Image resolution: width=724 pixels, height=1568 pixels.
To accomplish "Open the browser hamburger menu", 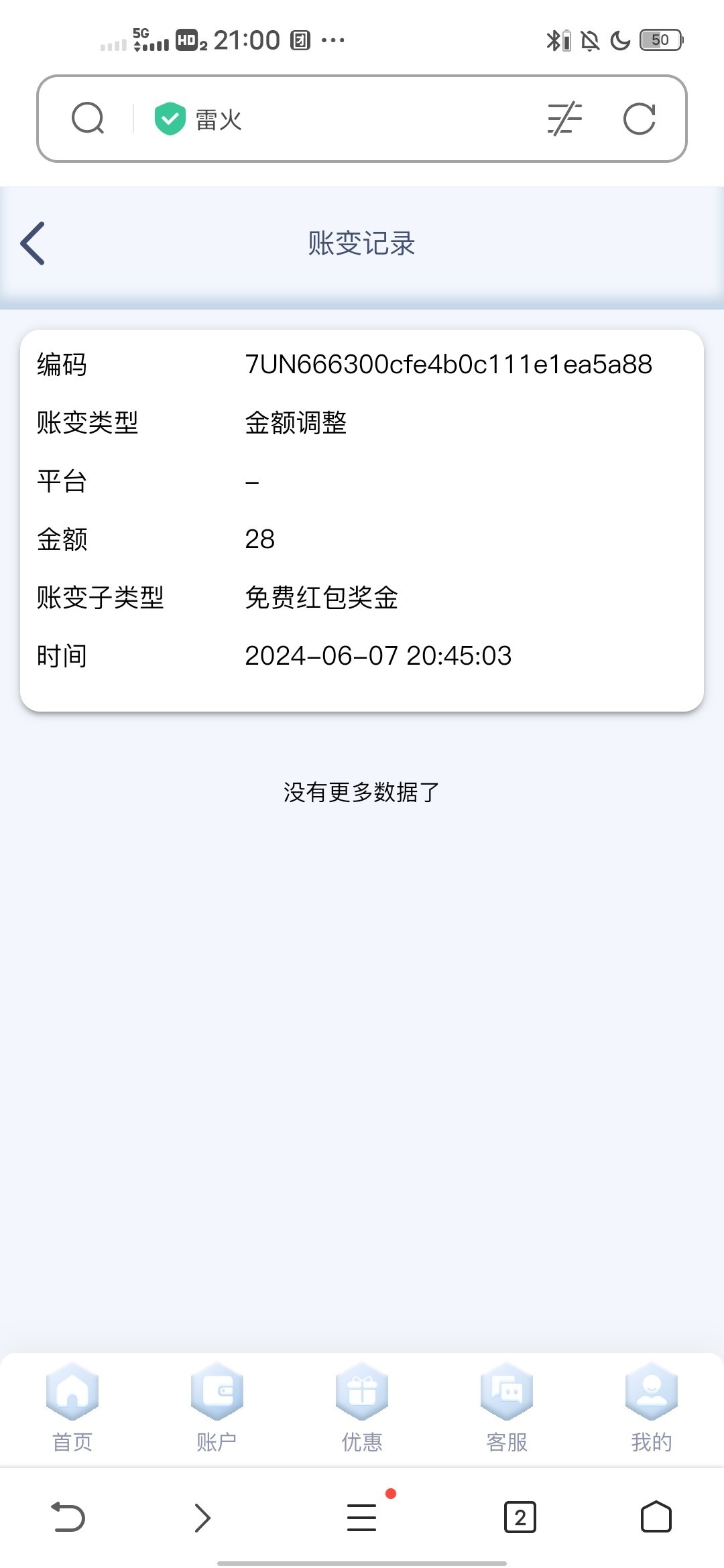I will [x=362, y=1517].
